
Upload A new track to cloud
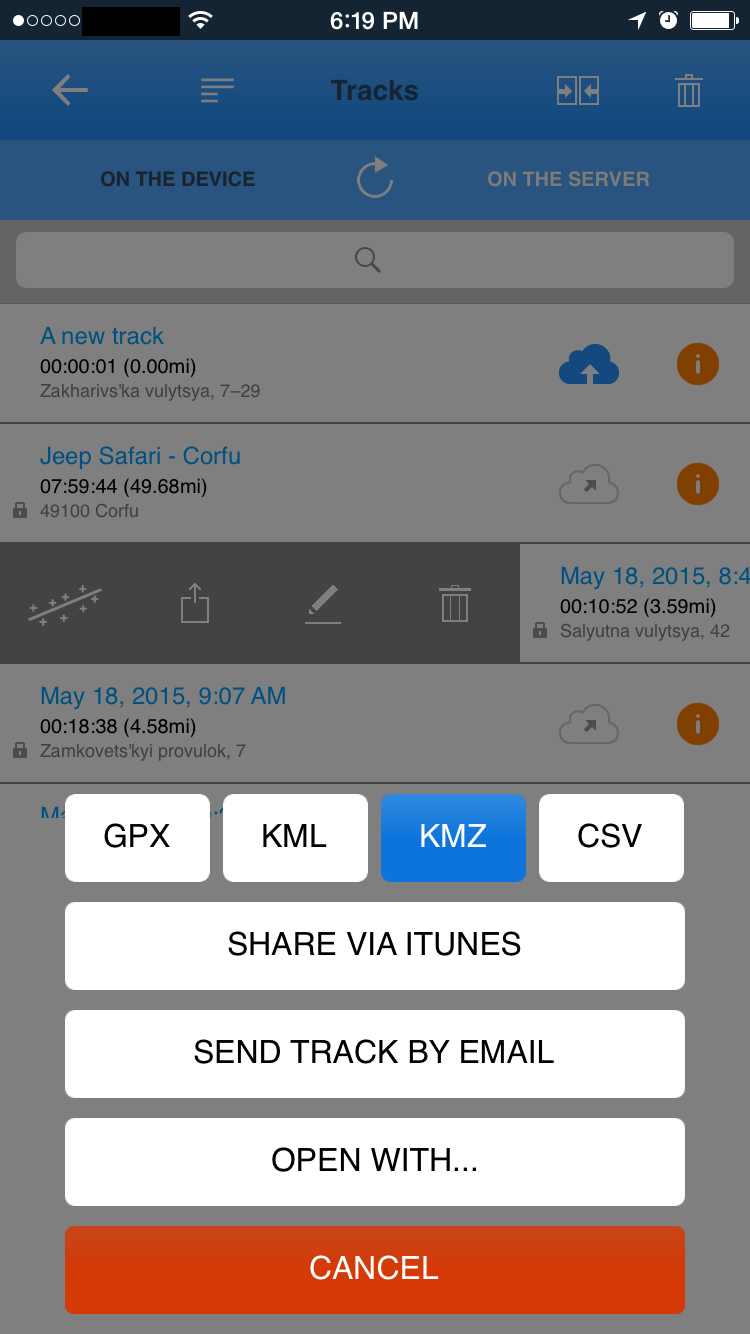[589, 364]
